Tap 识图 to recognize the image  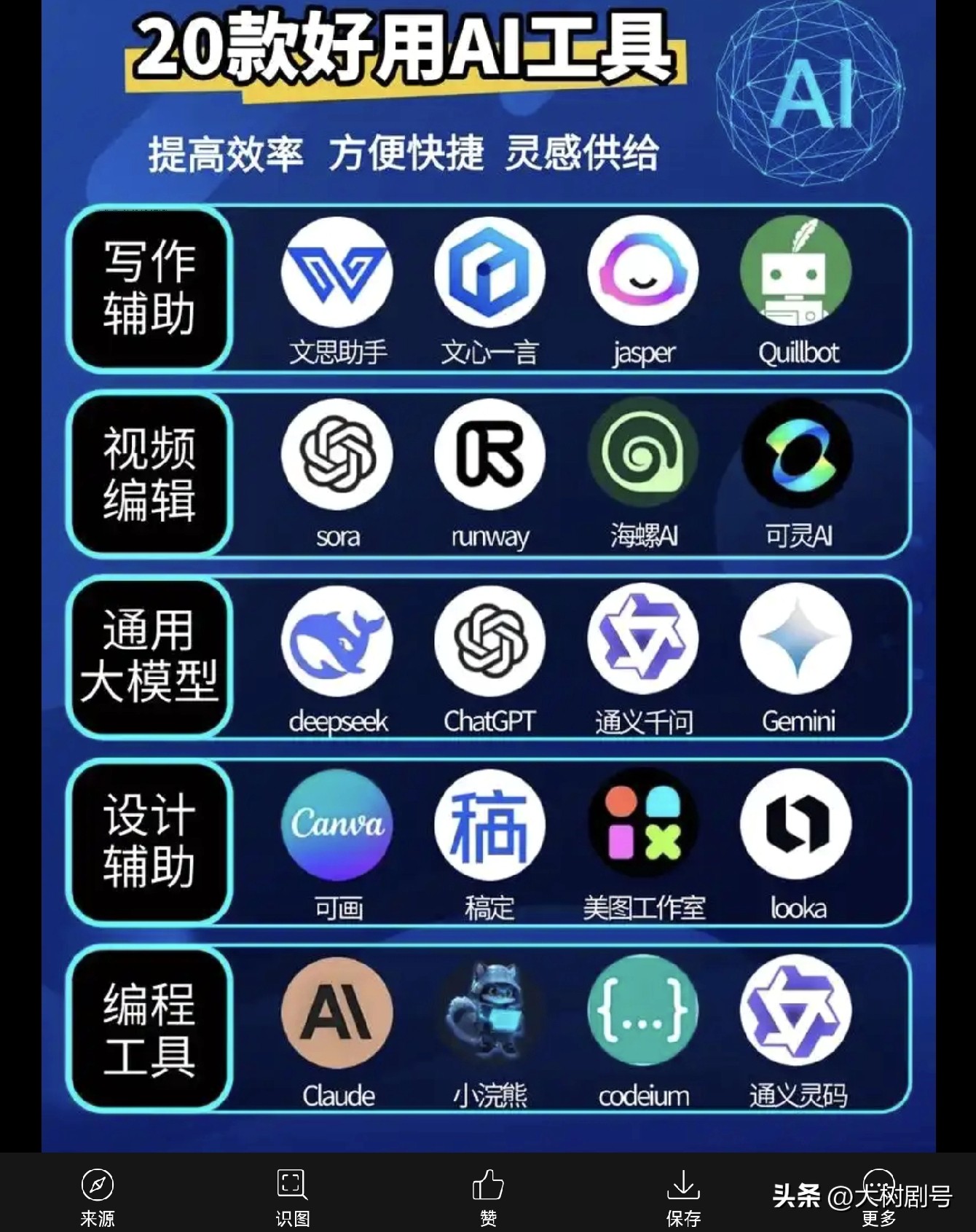click(292, 1195)
